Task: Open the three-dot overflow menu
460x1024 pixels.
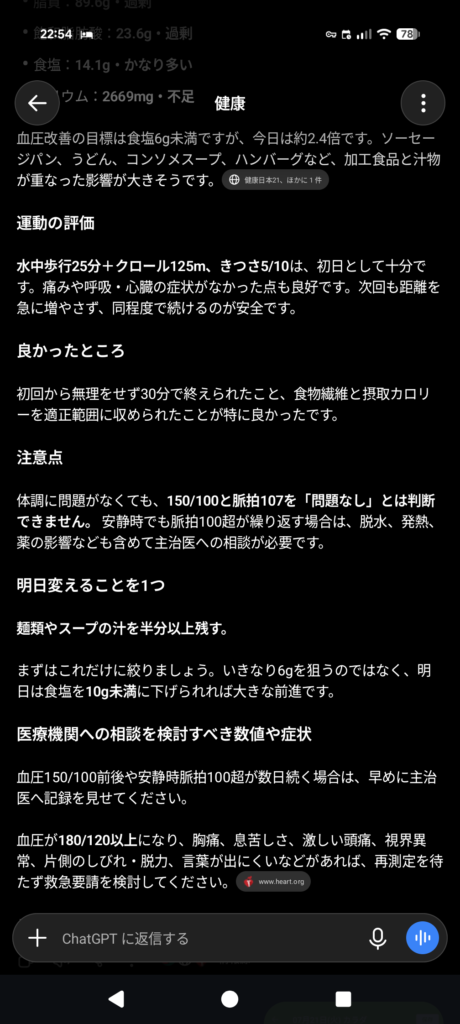Action: click(x=423, y=103)
